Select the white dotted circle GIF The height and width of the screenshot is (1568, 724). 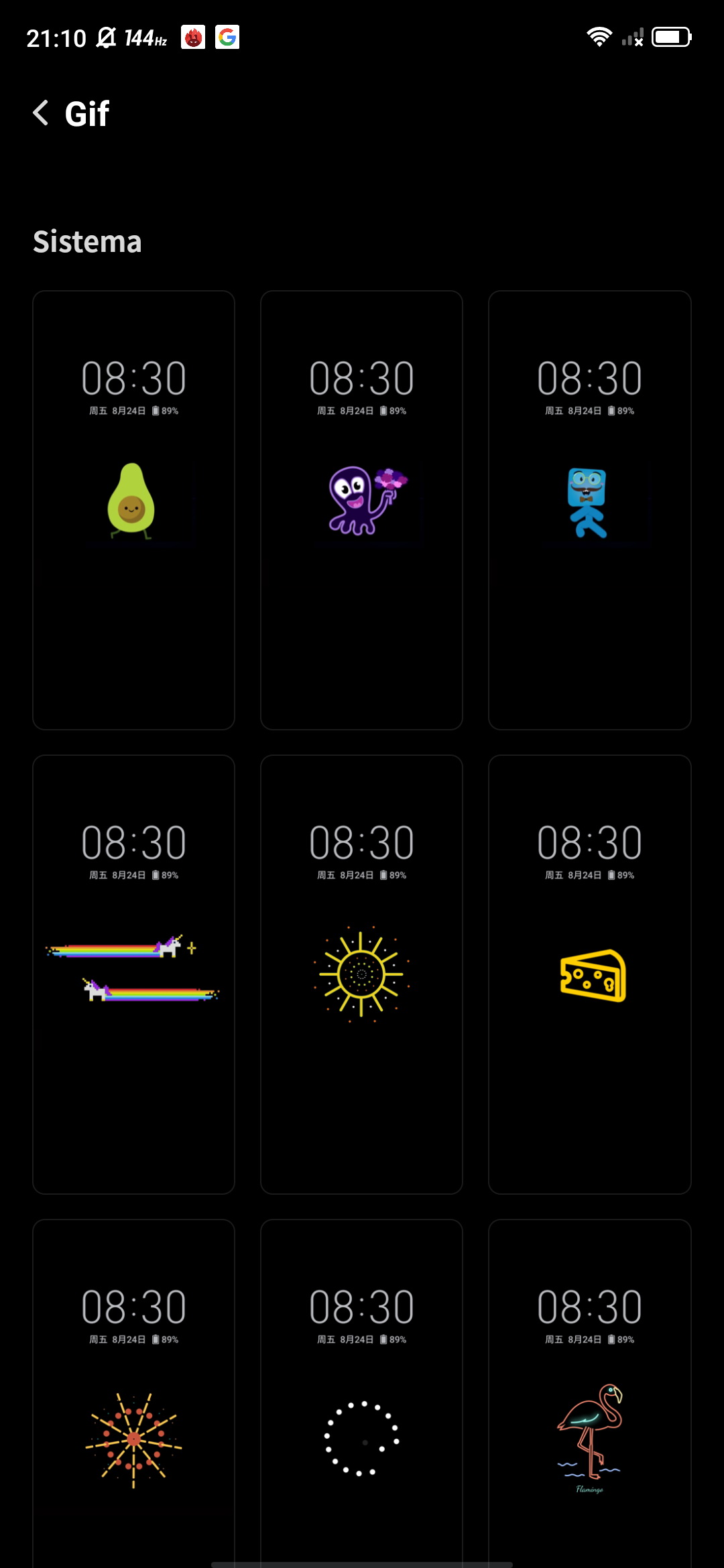361,1394
